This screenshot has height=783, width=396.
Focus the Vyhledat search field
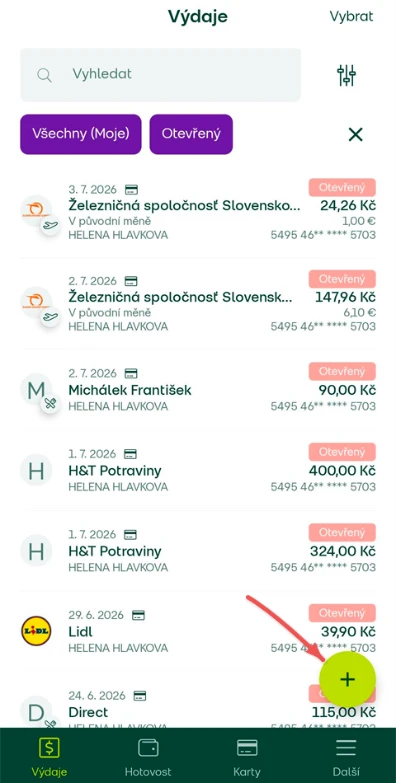[x=160, y=75]
